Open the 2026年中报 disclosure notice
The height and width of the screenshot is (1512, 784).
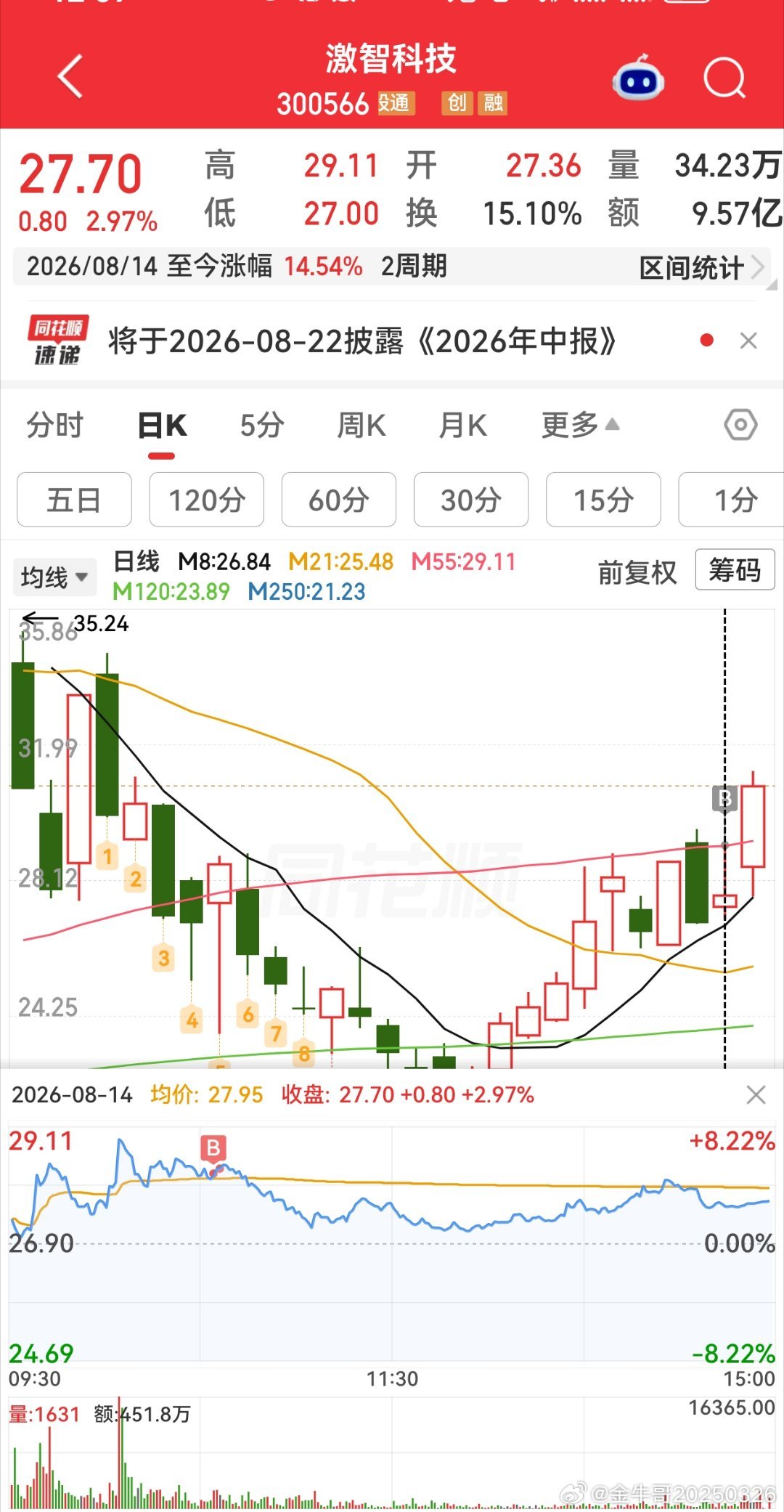[x=362, y=341]
